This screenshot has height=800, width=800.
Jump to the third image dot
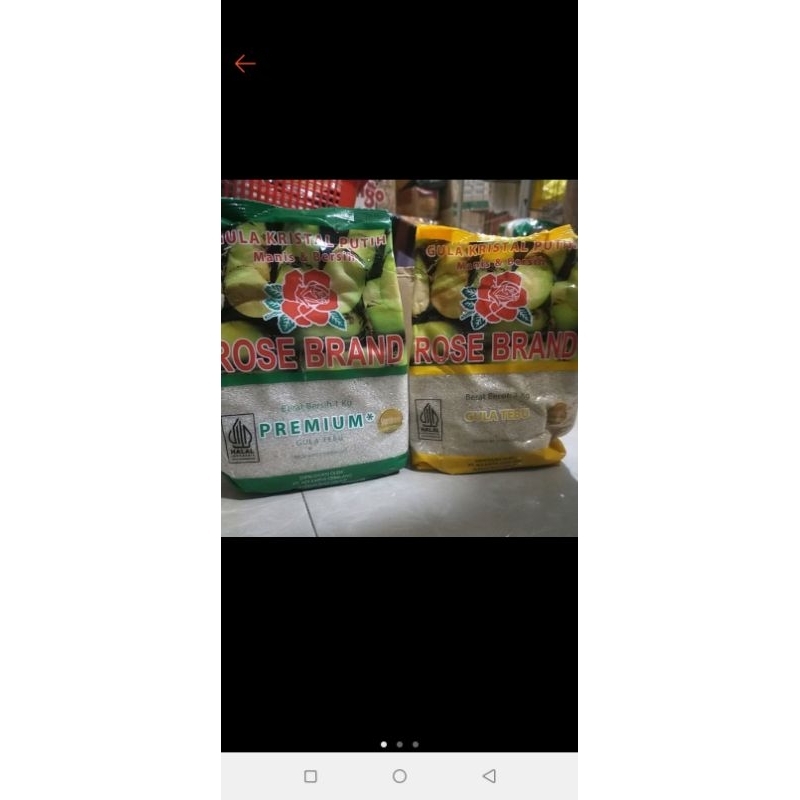(416, 744)
